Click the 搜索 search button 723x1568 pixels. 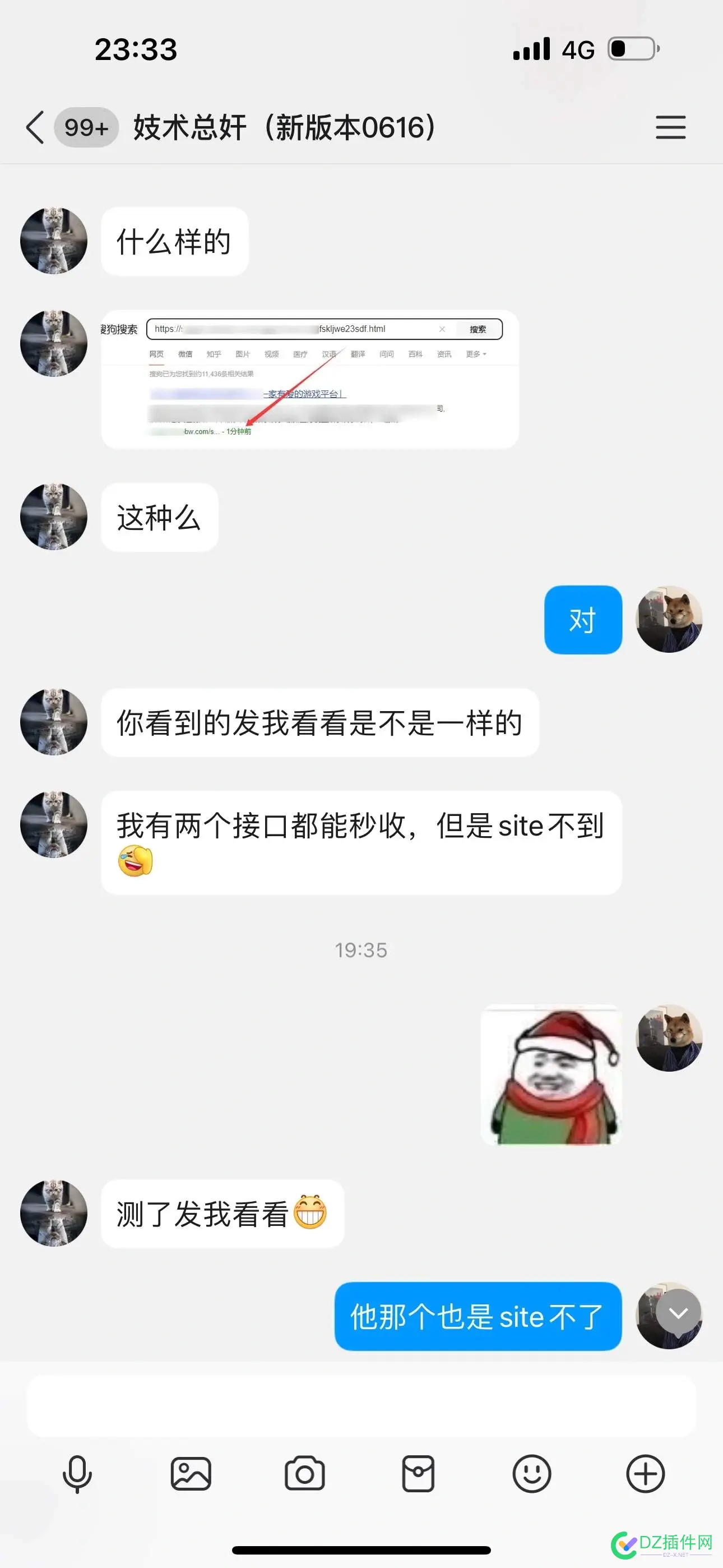[478, 329]
